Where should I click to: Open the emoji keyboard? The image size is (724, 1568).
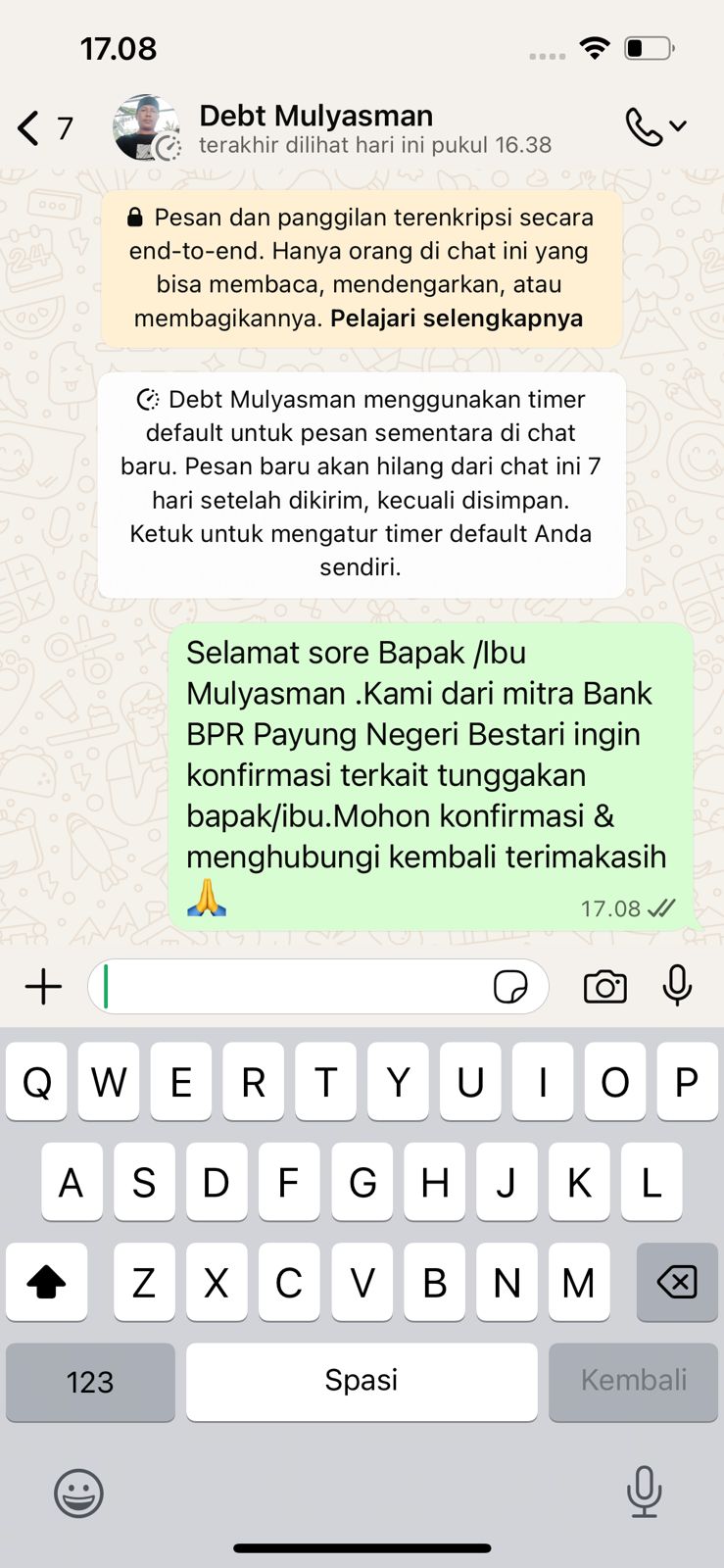tap(78, 1494)
